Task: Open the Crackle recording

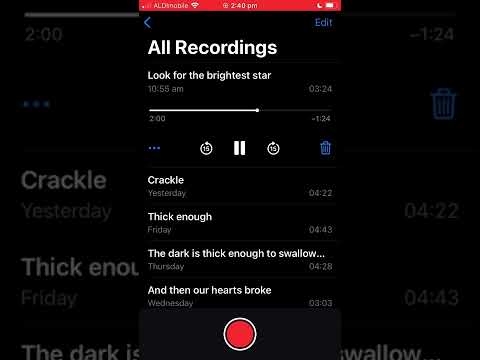Action: (240, 186)
